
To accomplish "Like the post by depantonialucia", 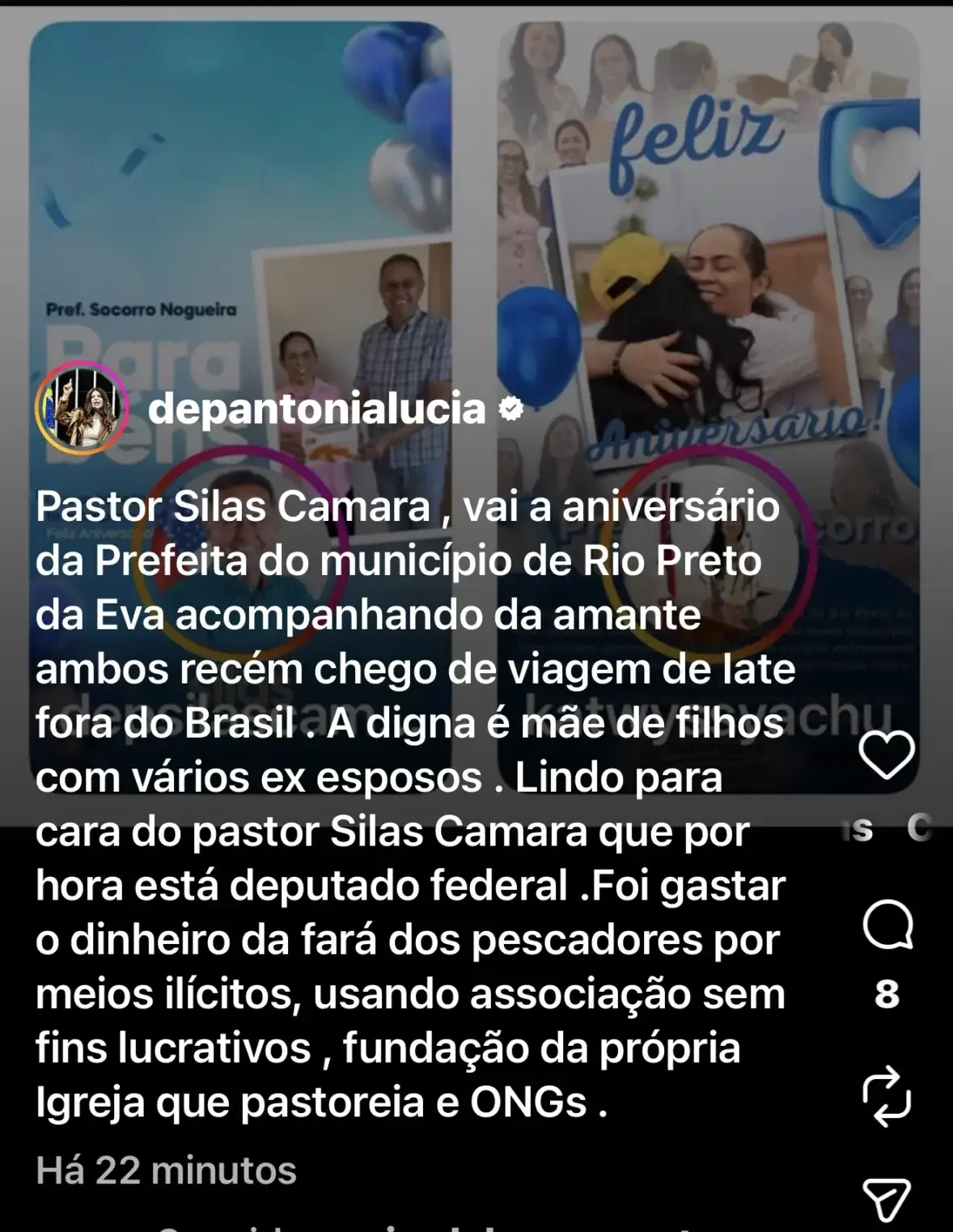I will (887, 754).
